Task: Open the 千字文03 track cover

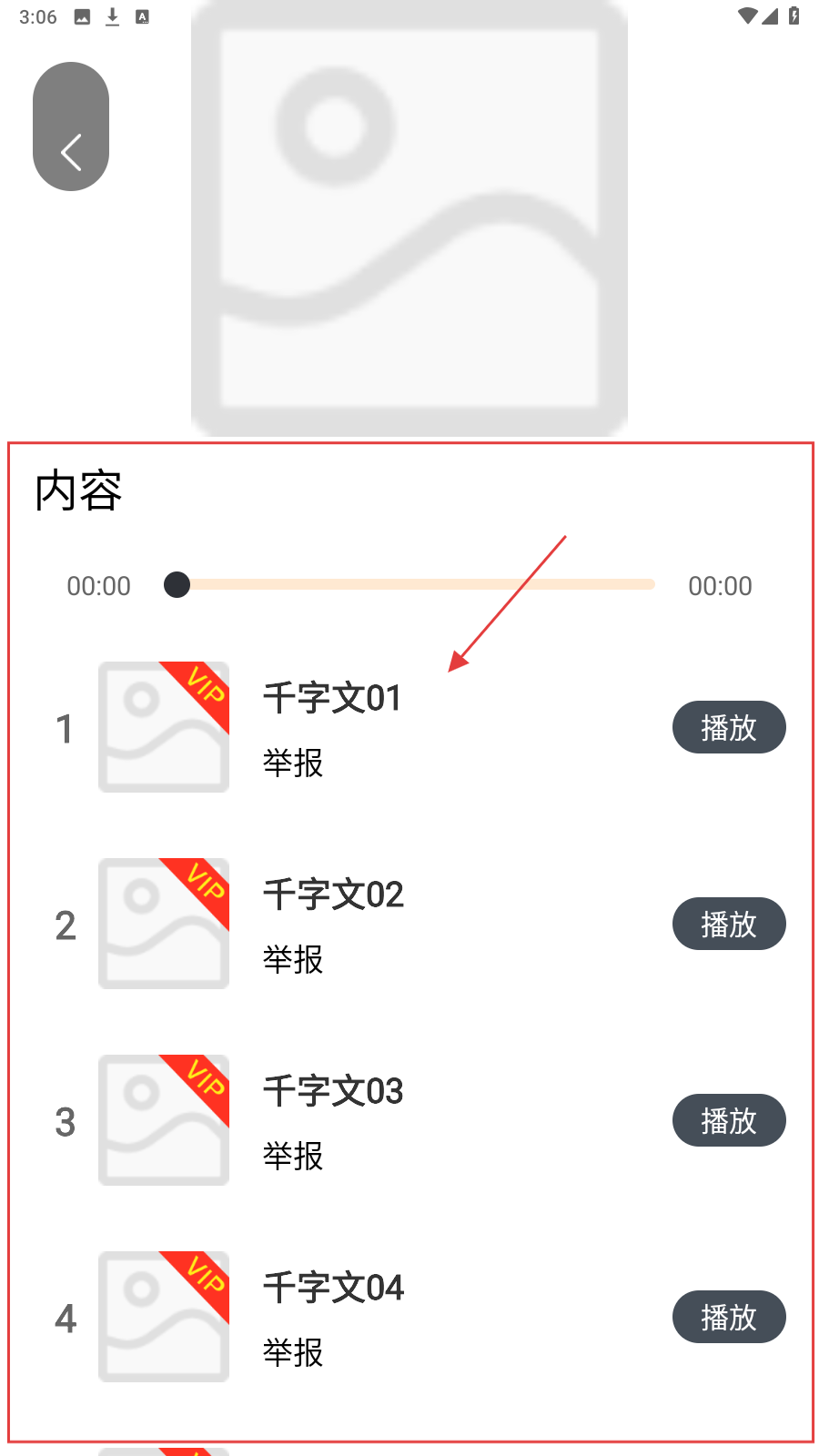Action: (x=164, y=1120)
